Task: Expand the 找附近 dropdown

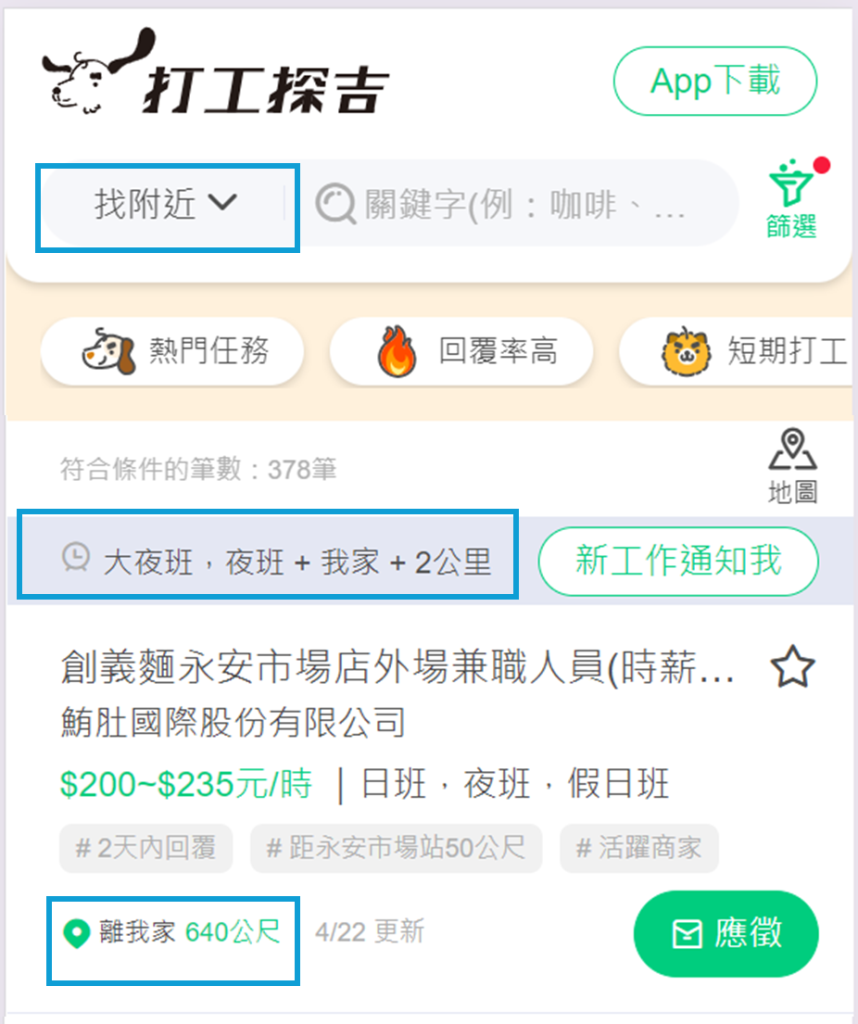Action: point(167,203)
